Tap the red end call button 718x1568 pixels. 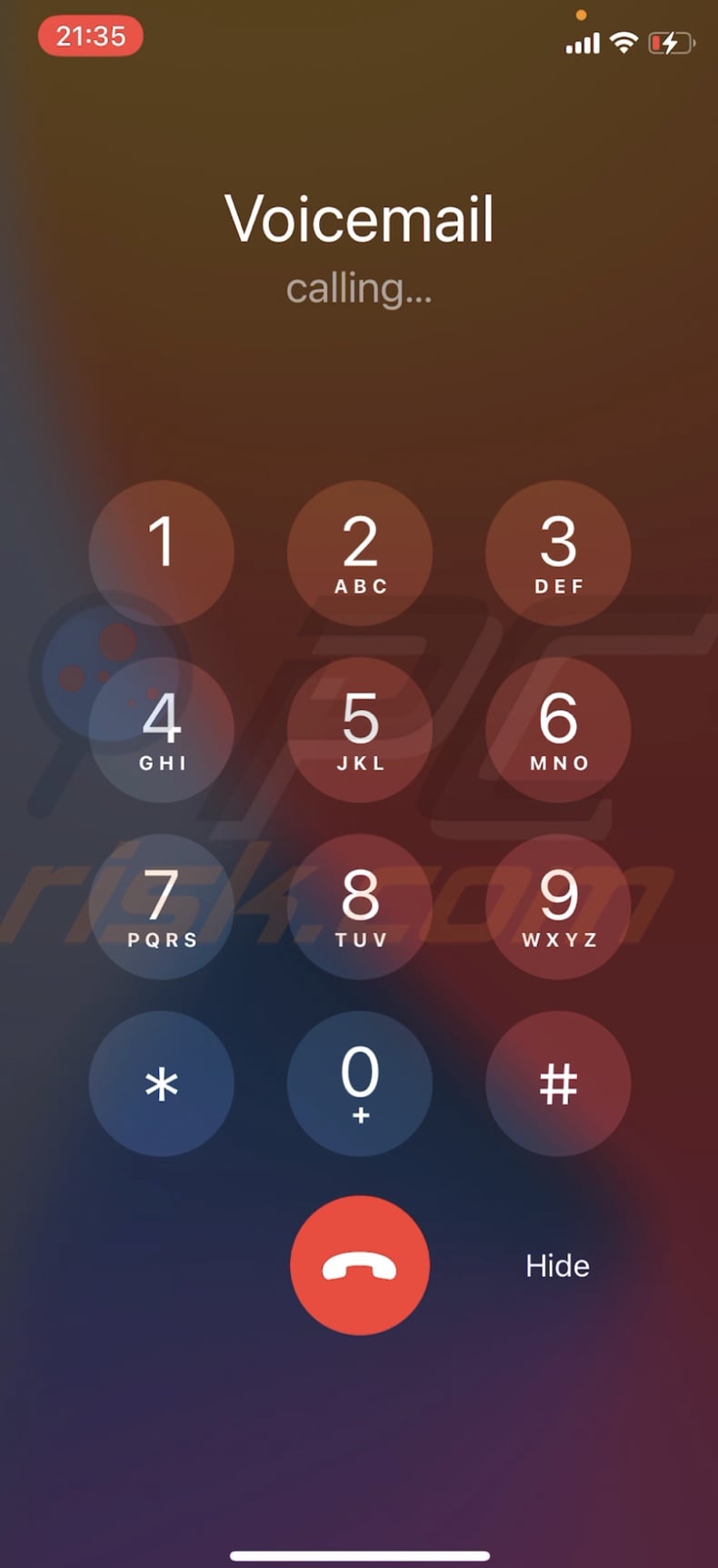pos(360,1265)
